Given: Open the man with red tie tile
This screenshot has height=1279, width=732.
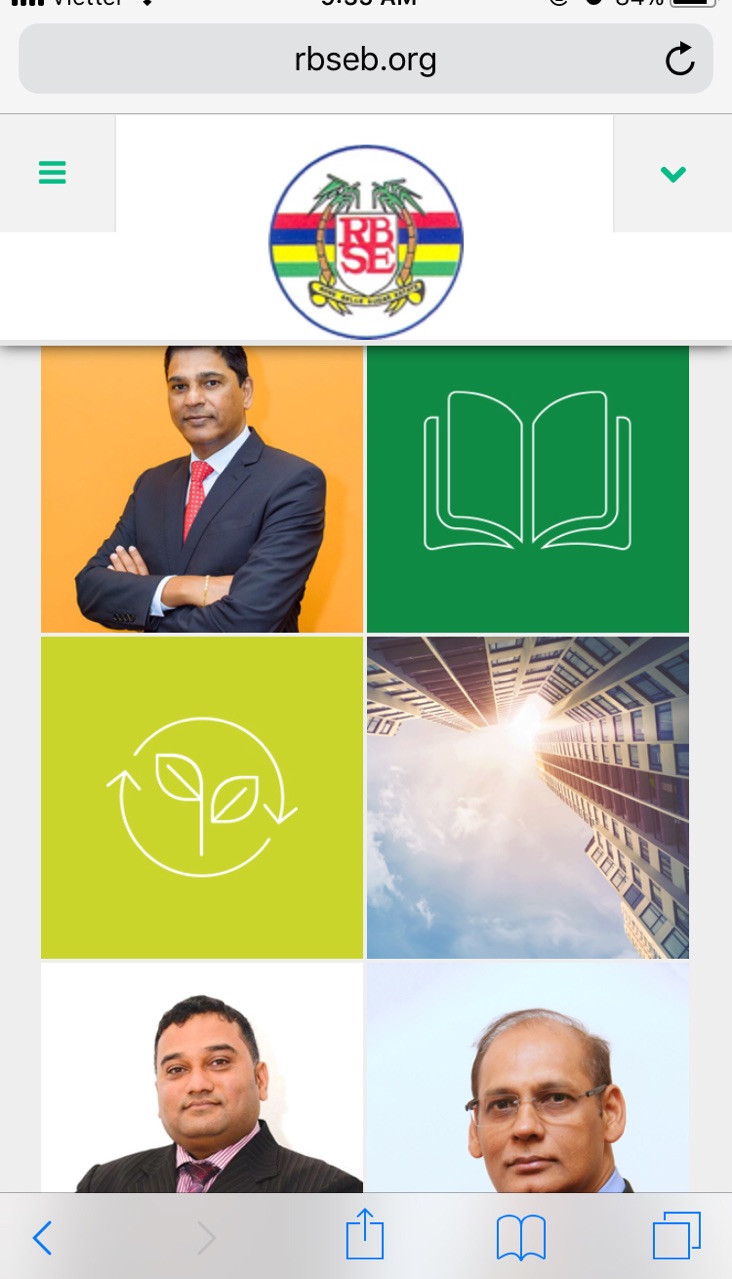Looking at the screenshot, I should coord(202,489).
